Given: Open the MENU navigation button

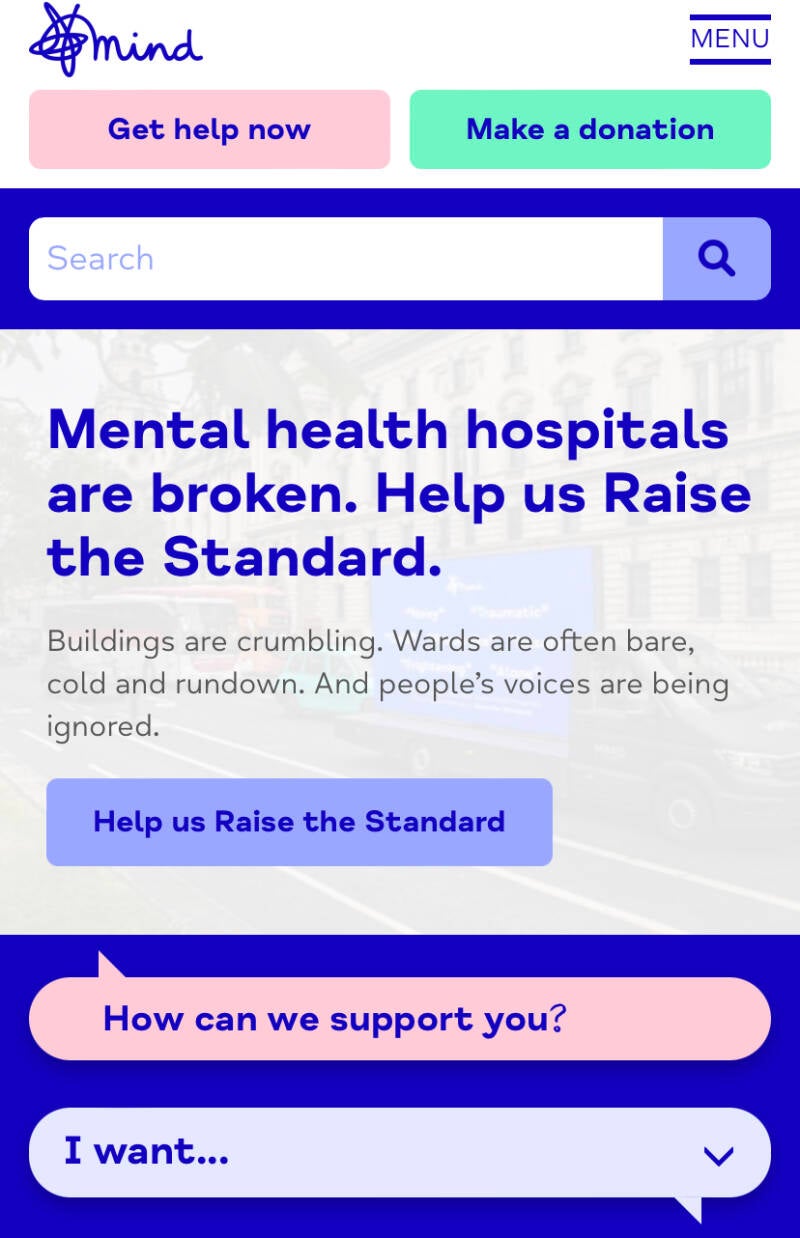Looking at the screenshot, I should coord(730,39).
